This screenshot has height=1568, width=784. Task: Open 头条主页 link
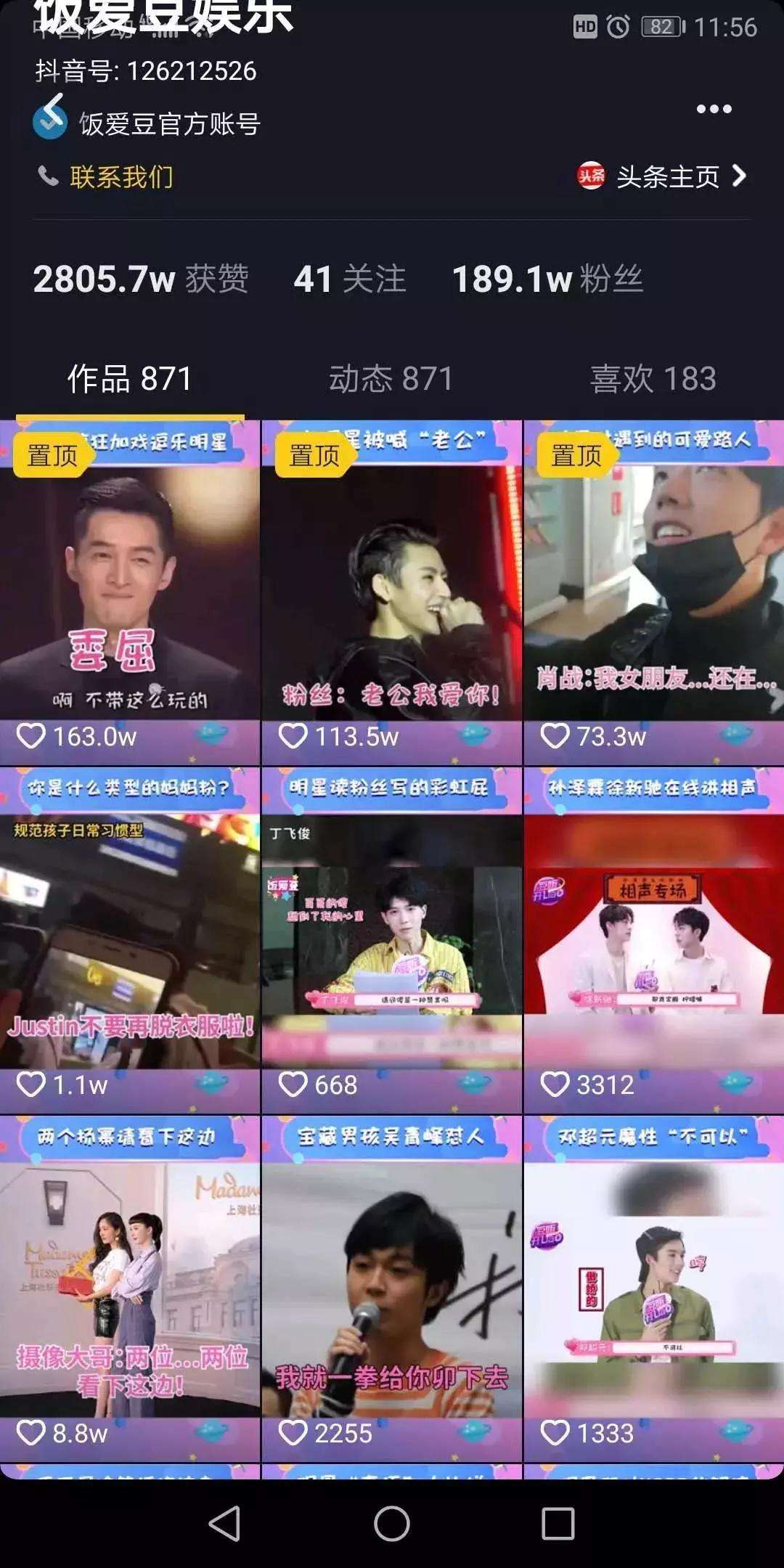click(662, 176)
